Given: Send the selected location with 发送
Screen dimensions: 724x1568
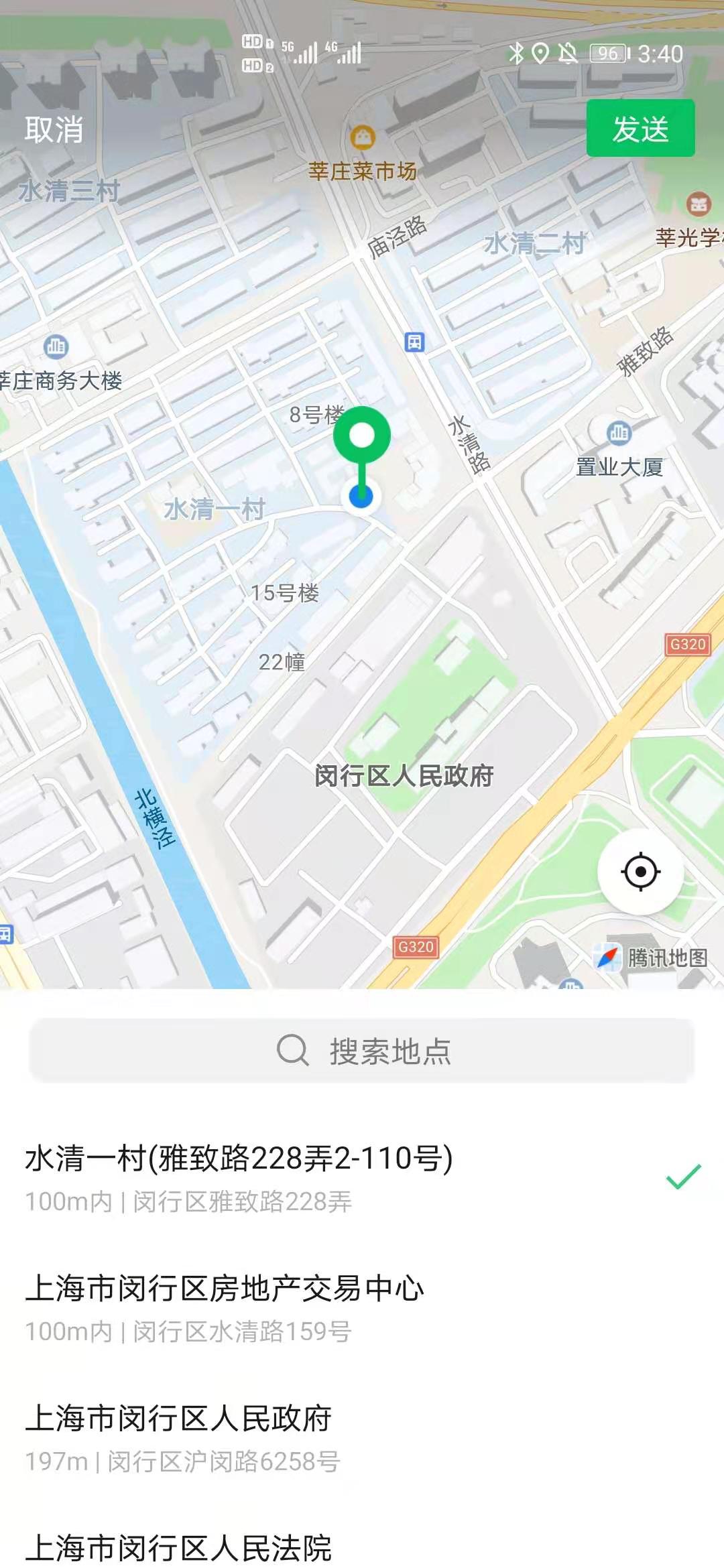Looking at the screenshot, I should [x=640, y=129].
